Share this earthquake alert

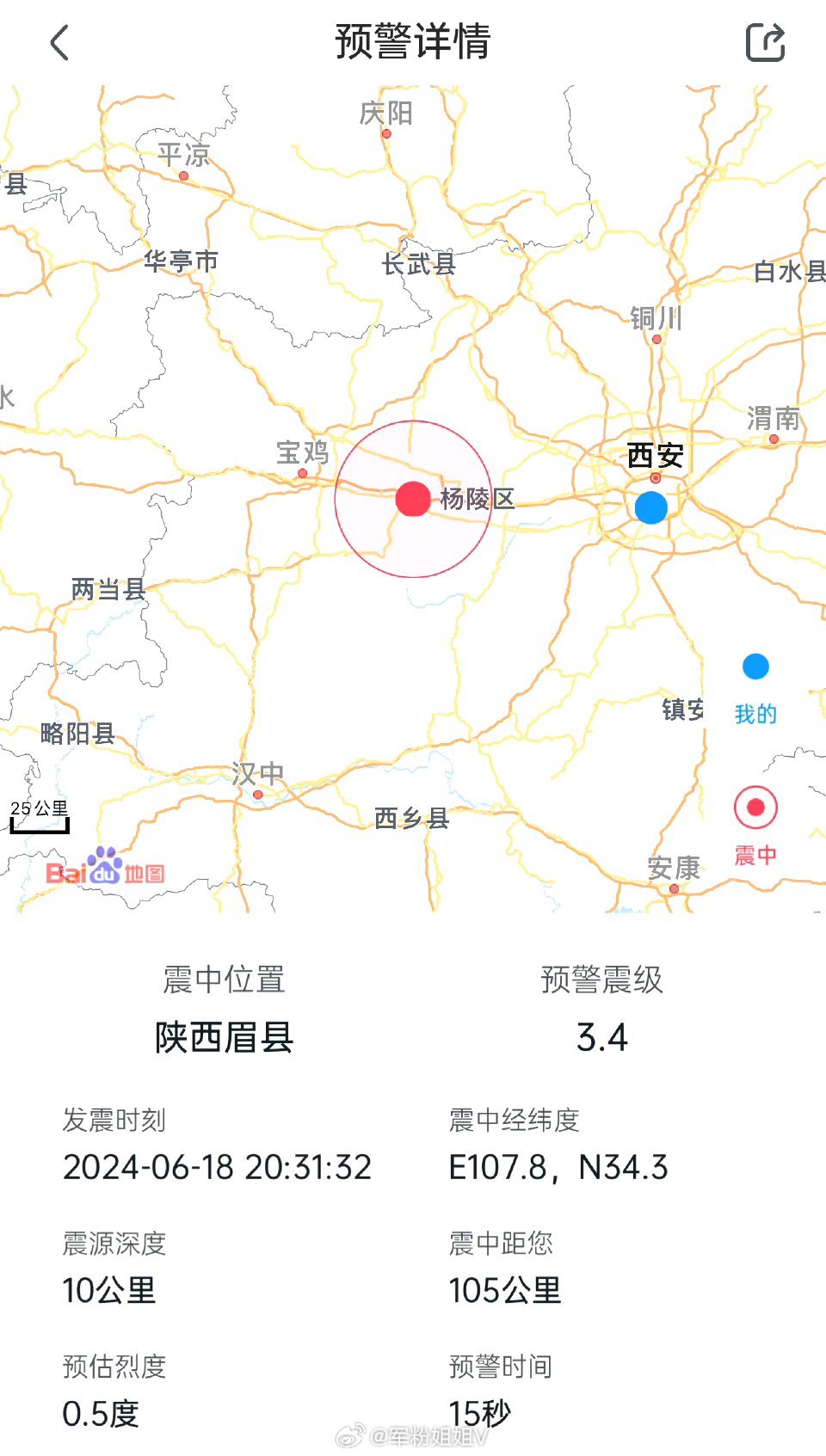765,42
